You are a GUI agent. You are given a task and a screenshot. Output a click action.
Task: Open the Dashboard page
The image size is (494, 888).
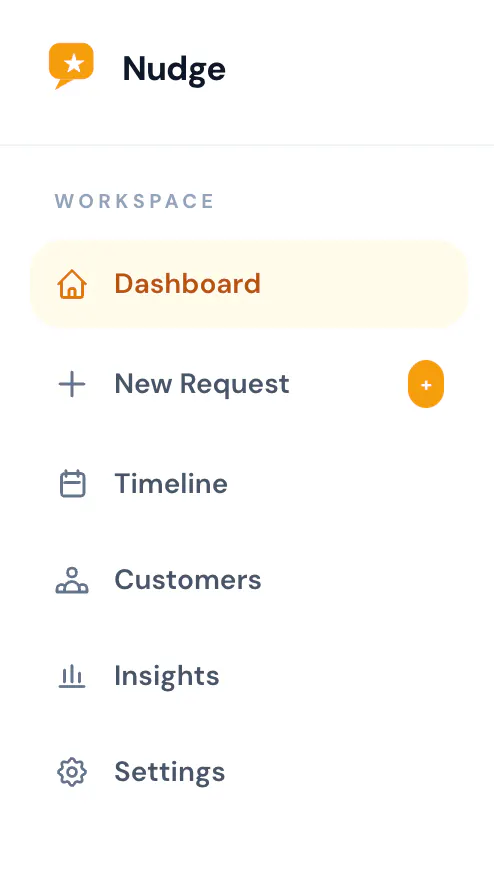pos(249,284)
